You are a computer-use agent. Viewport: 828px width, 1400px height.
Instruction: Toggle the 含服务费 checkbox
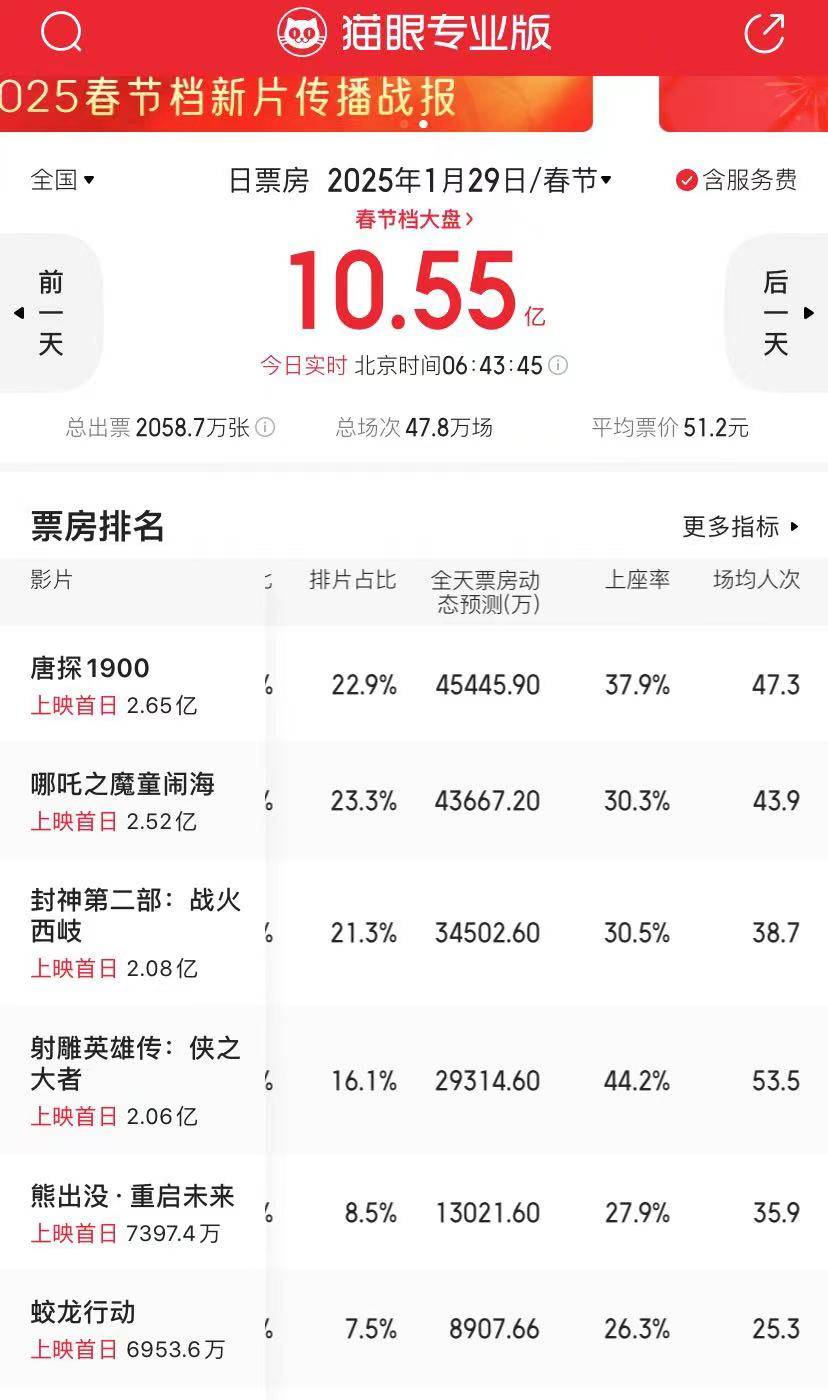pos(737,180)
